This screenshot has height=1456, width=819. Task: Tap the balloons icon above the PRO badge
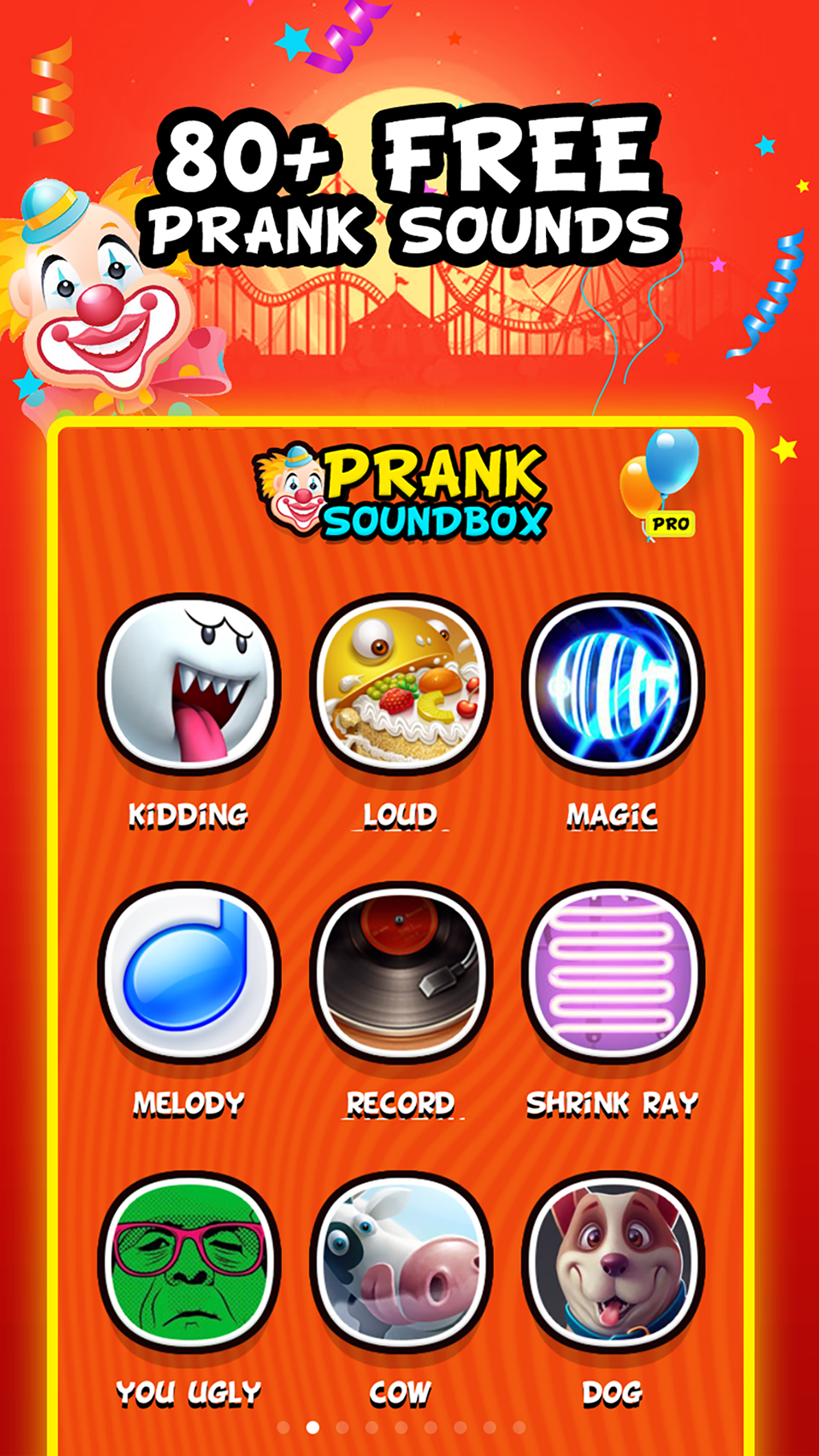click(x=660, y=475)
